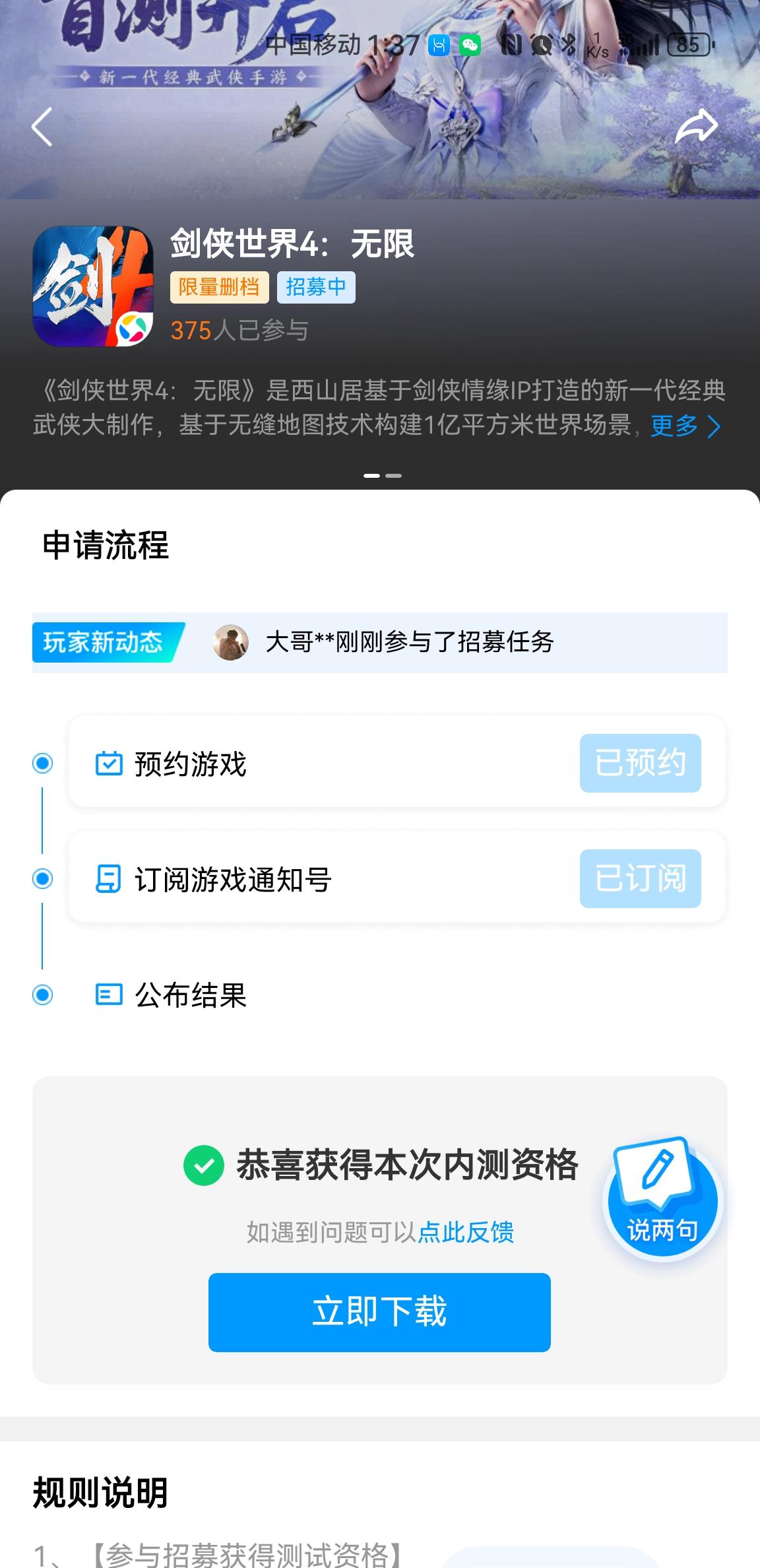Click the 限量删档 tag

(x=218, y=287)
